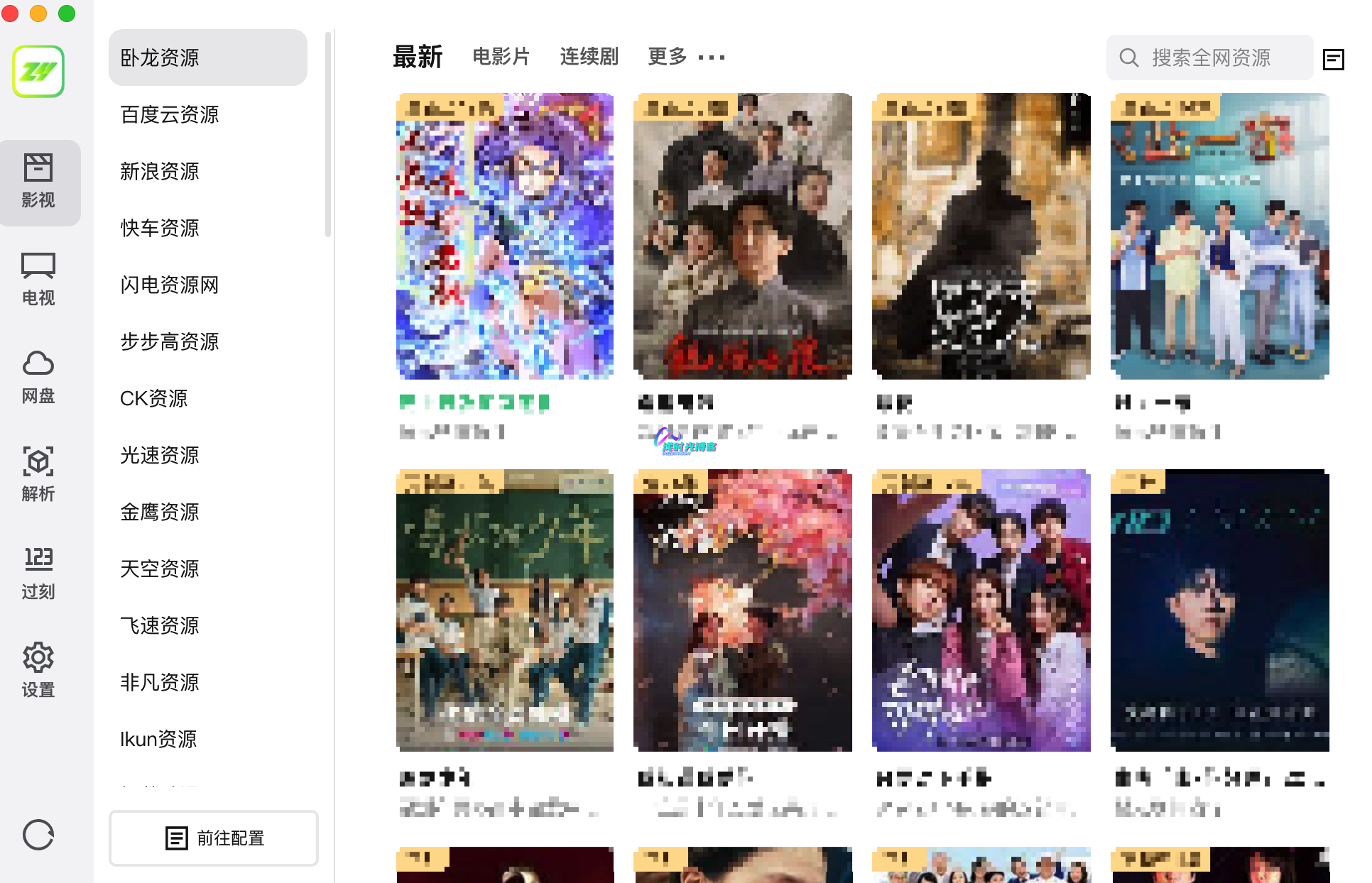Switch to the 过刻 section
This screenshot has width=1372, height=883.
point(38,573)
